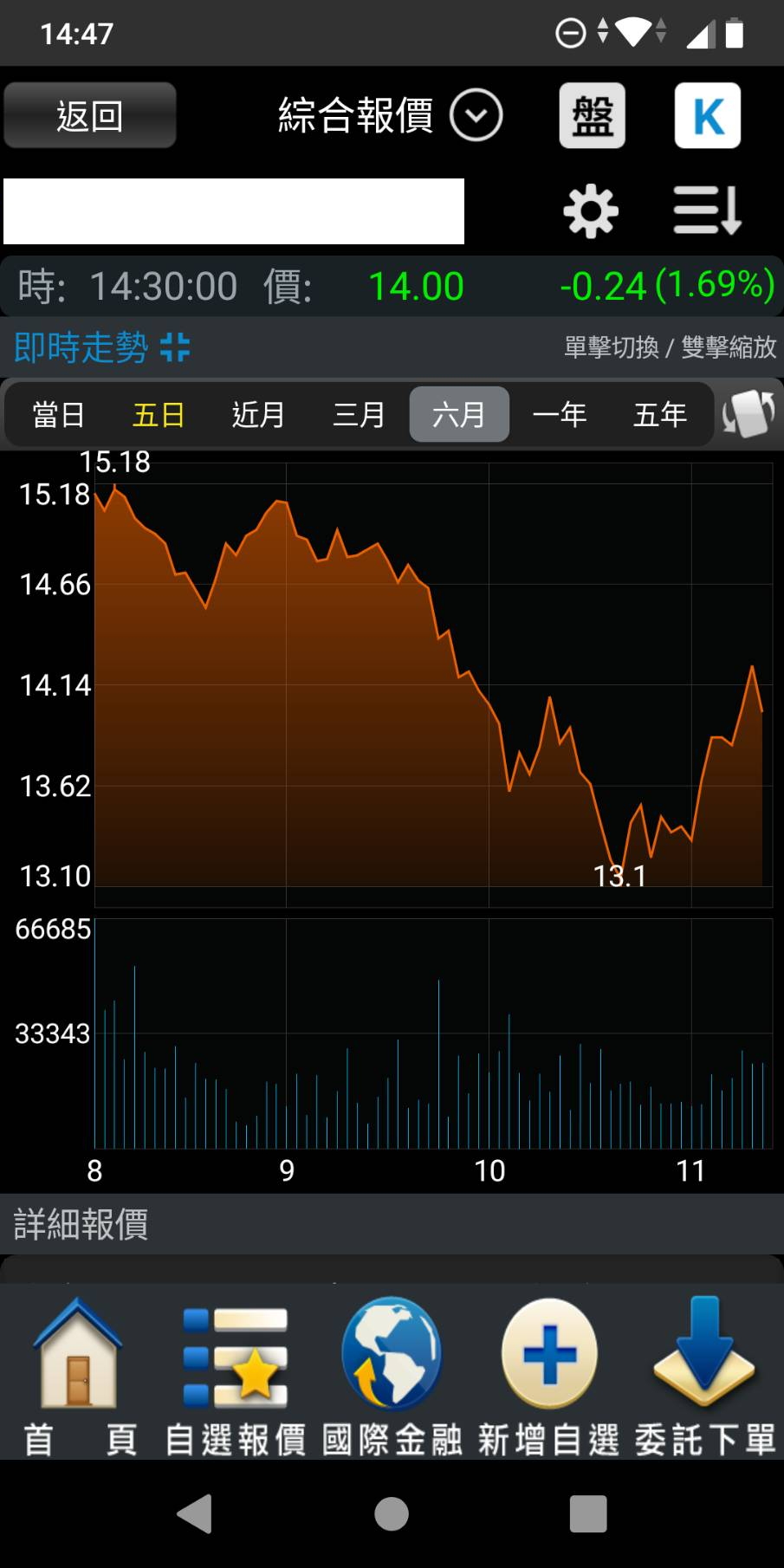Switch to the 近月 range
The width and height of the screenshot is (784, 1568).
[258, 415]
